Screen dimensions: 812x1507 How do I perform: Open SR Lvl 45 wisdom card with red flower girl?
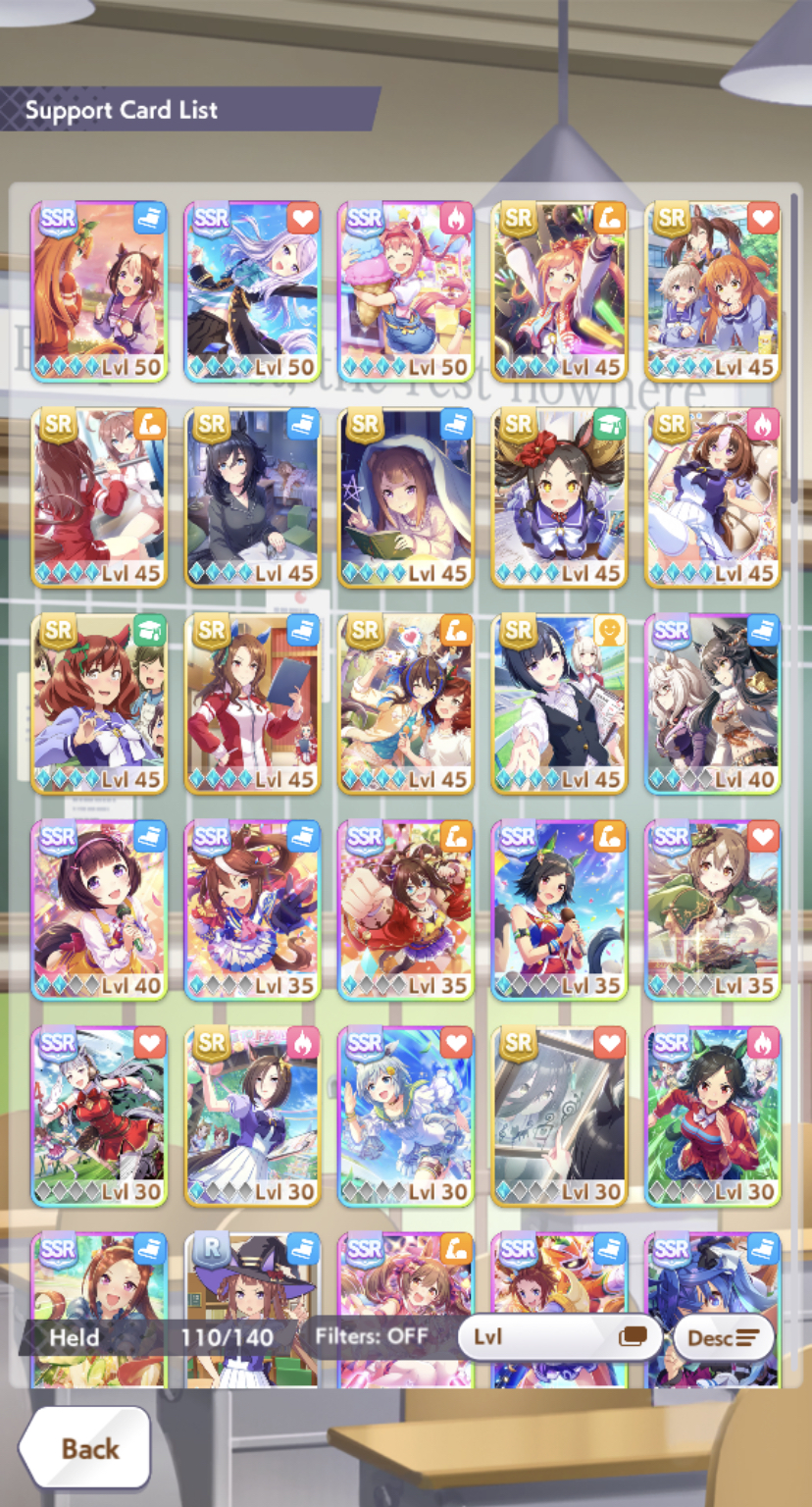pos(559,497)
